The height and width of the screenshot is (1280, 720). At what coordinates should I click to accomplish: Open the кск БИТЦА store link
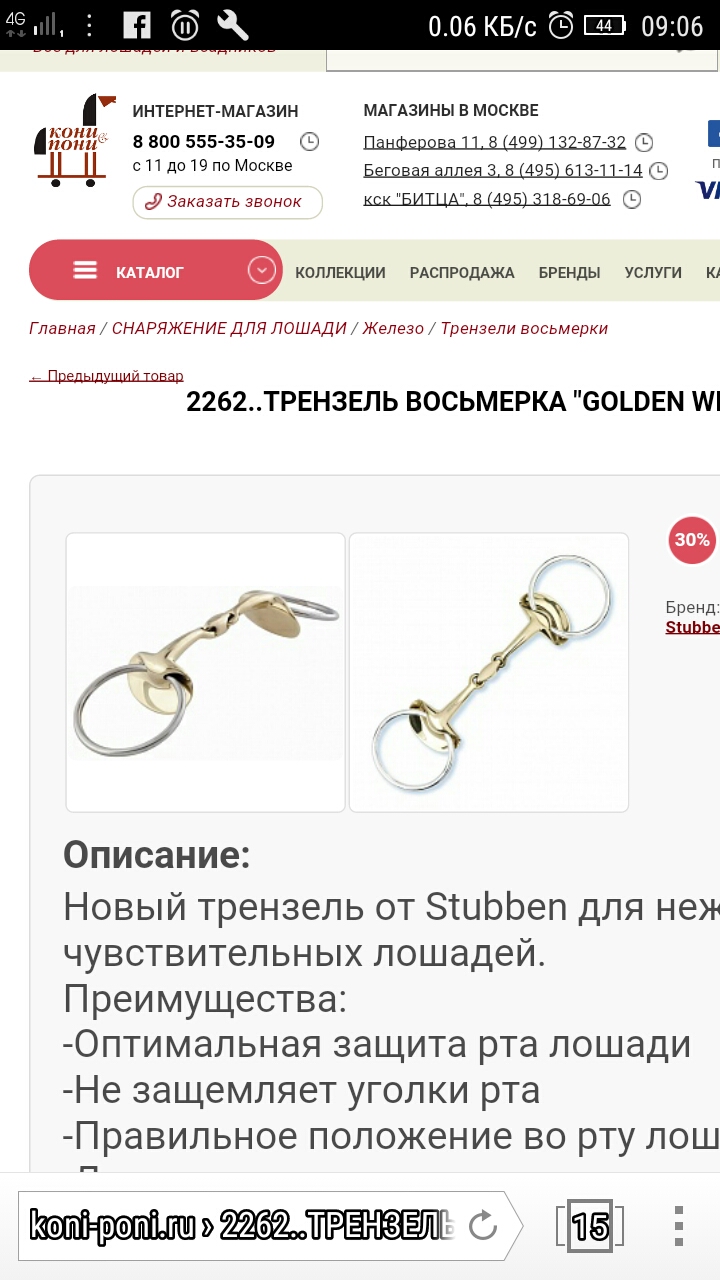486,199
